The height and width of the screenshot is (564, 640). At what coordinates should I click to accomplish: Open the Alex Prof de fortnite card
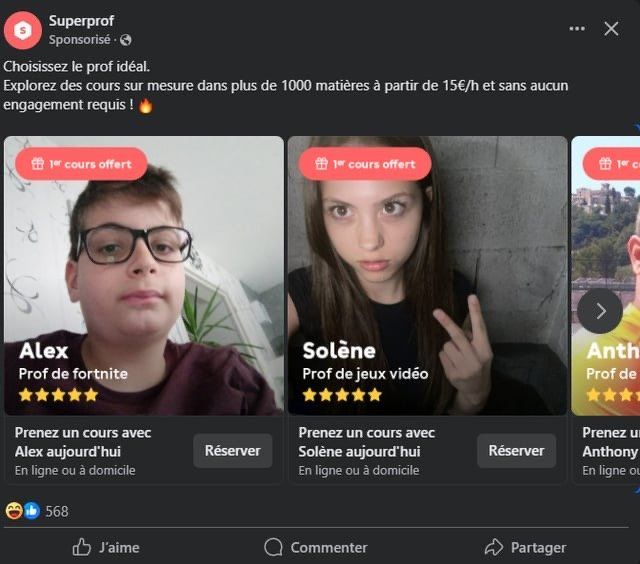click(143, 275)
